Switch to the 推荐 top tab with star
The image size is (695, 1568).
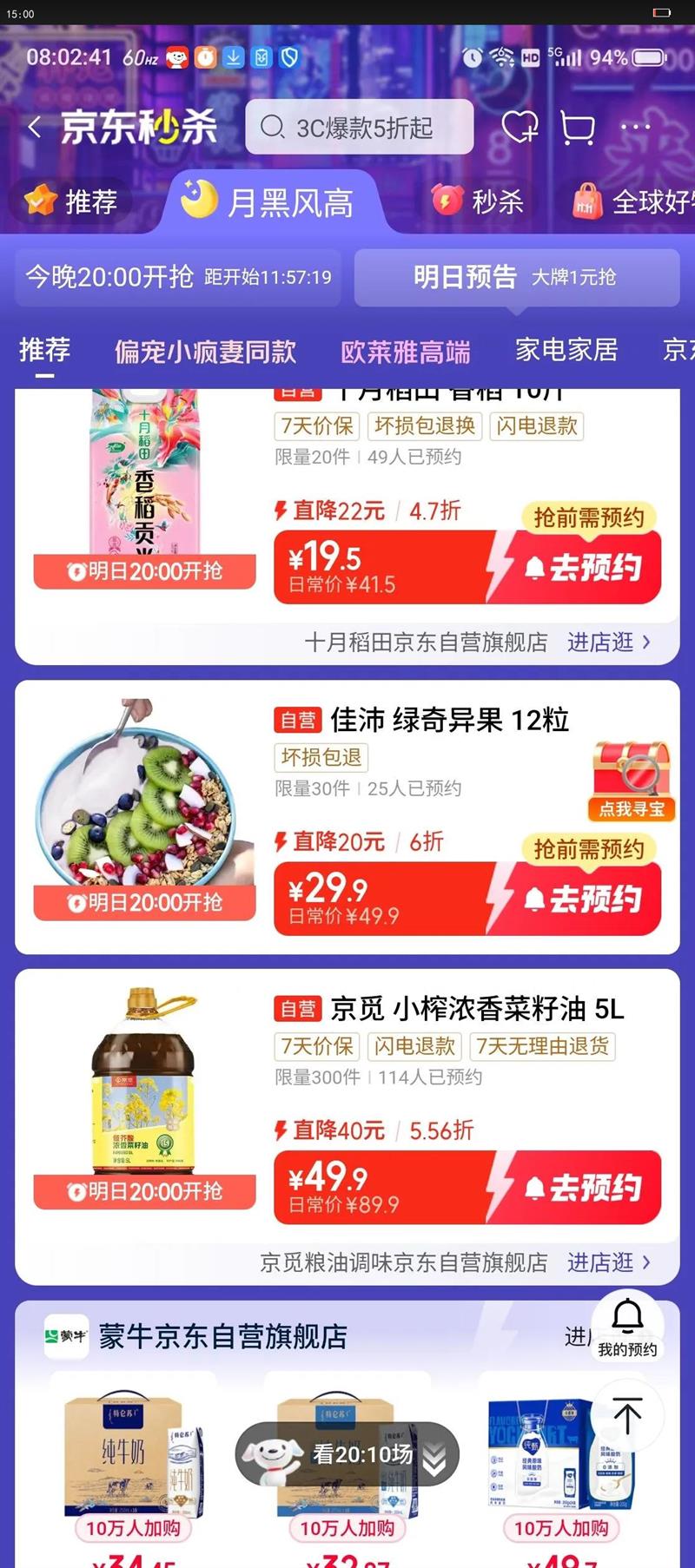click(x=71, y=201)
